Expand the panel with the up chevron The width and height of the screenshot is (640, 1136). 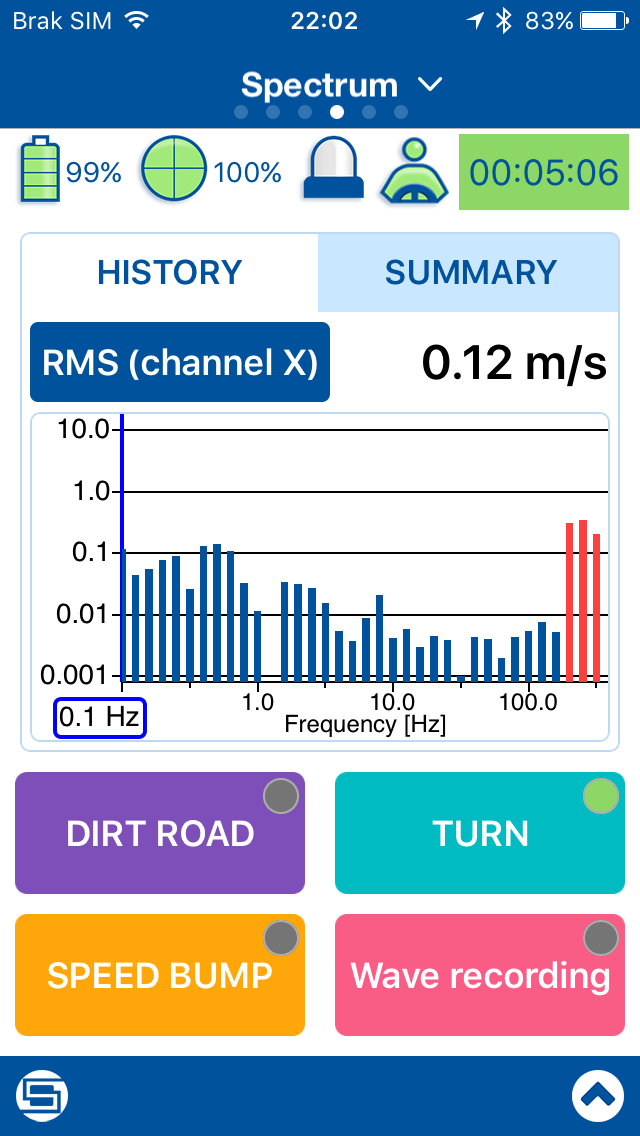pos(598,1096)
